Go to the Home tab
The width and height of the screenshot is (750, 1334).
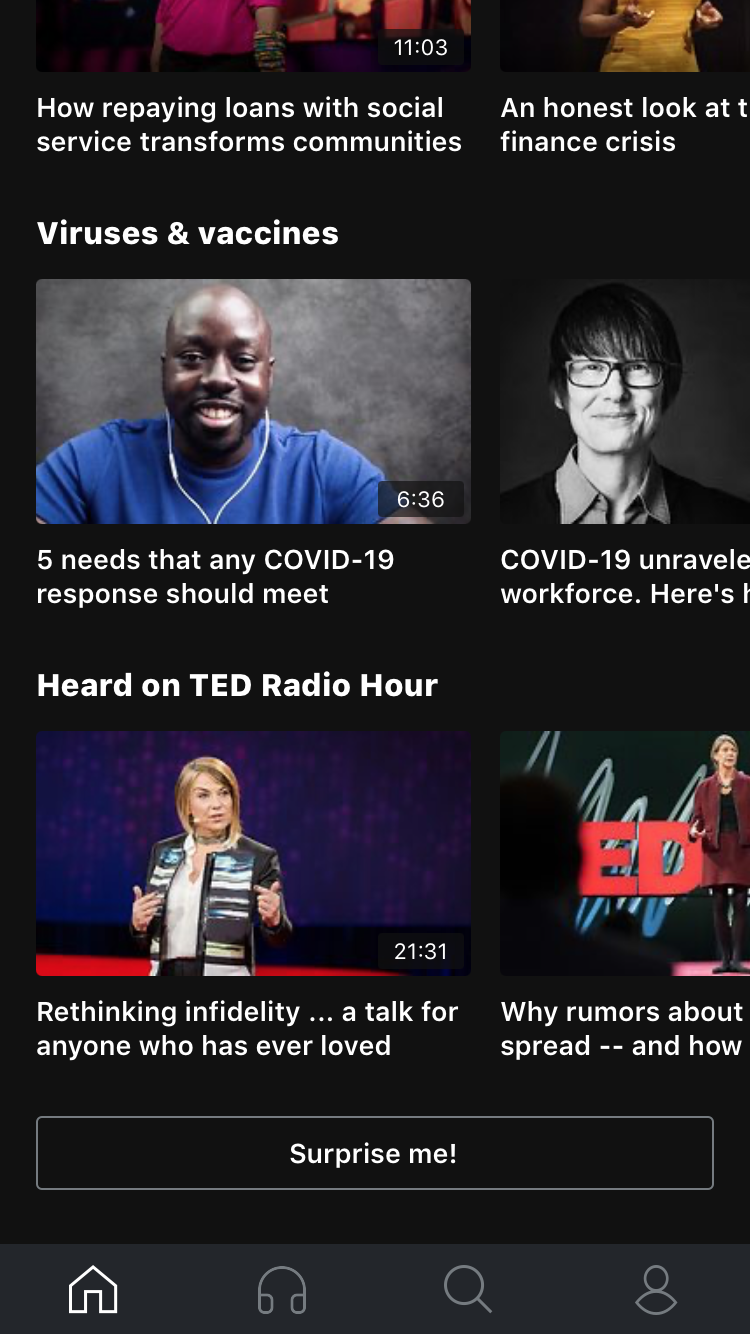tap(93, 1289)
